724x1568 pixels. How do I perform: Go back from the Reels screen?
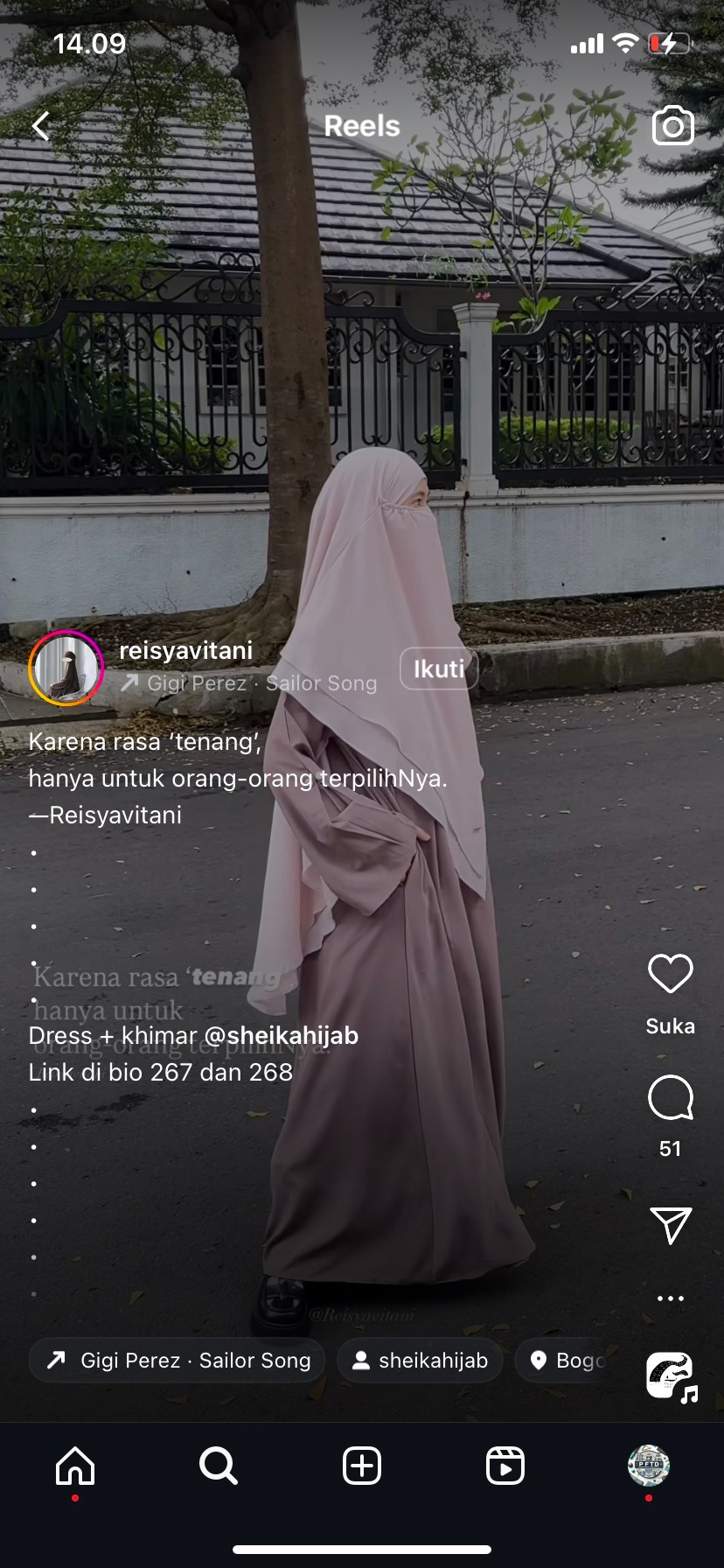pyautogui.click(x=40, y=126)
